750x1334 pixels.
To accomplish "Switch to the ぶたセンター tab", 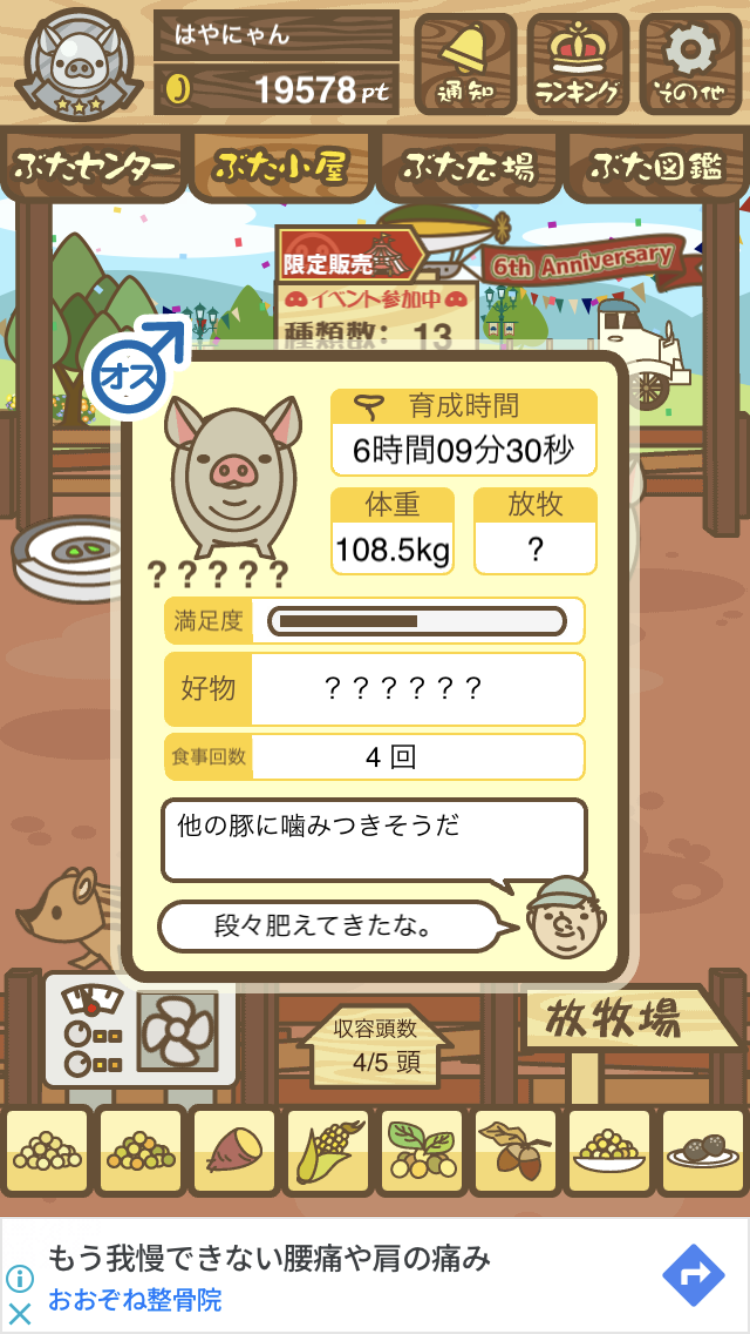I will coord(95,166).
